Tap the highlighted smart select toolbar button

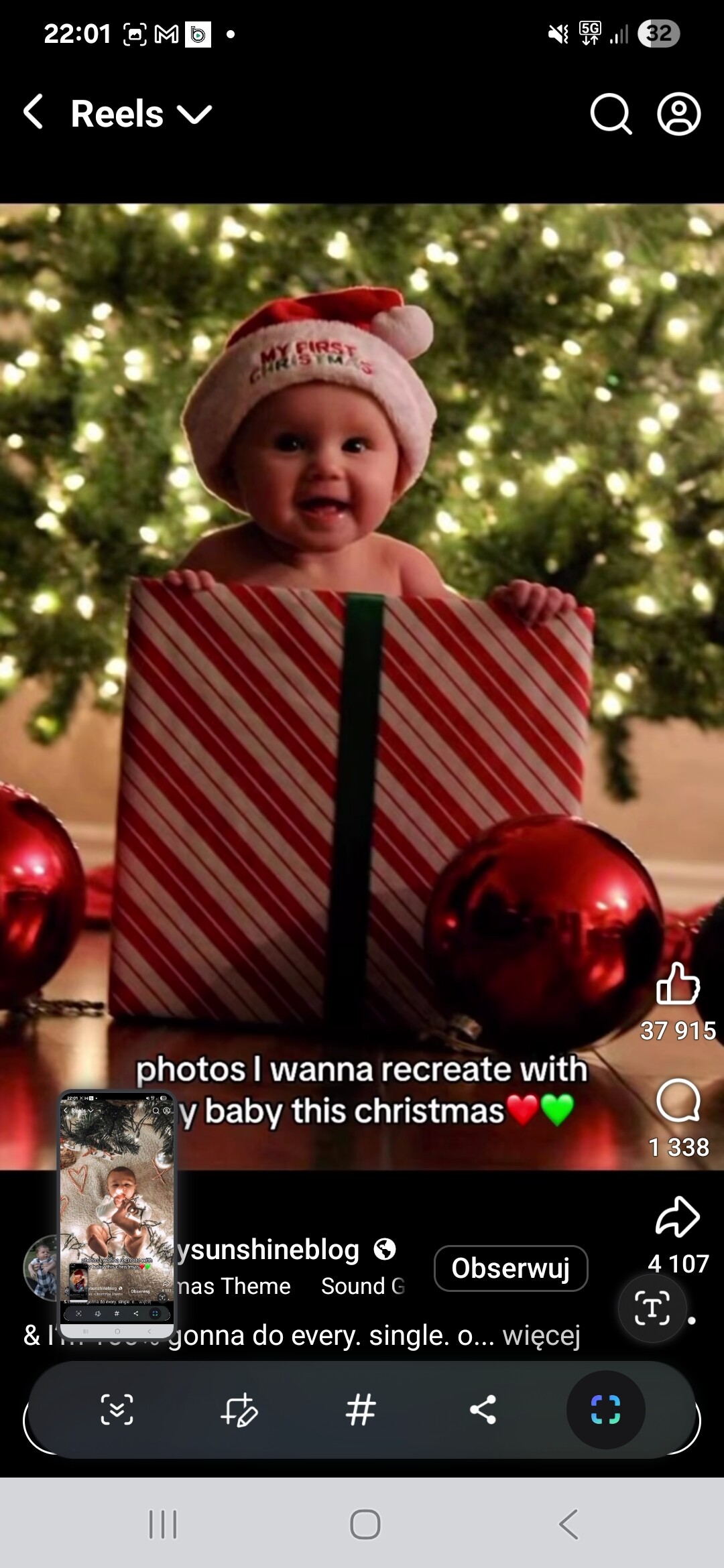pos(605,1409)
